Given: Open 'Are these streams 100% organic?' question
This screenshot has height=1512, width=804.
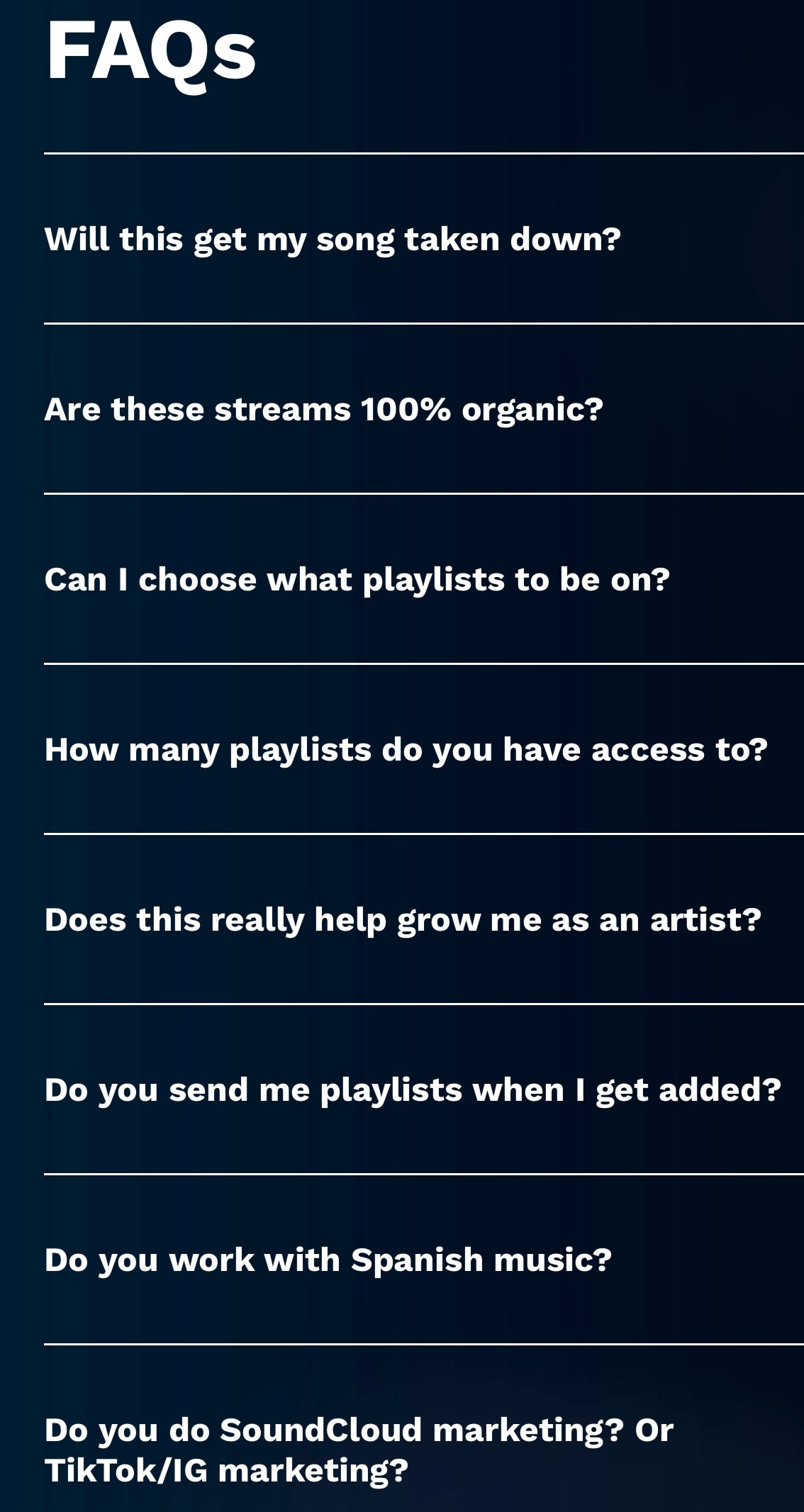Looking at the screenshot, I should (x=323, y=410).
